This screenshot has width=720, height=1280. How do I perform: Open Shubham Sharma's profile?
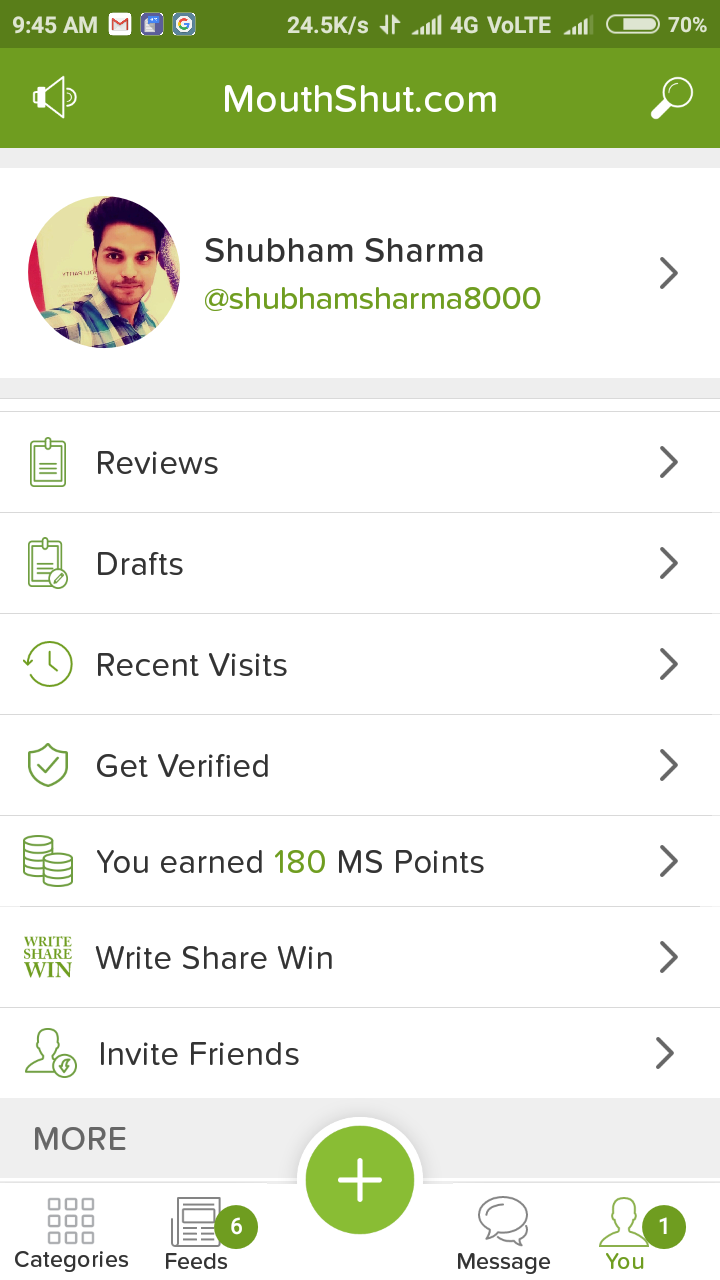360,272
